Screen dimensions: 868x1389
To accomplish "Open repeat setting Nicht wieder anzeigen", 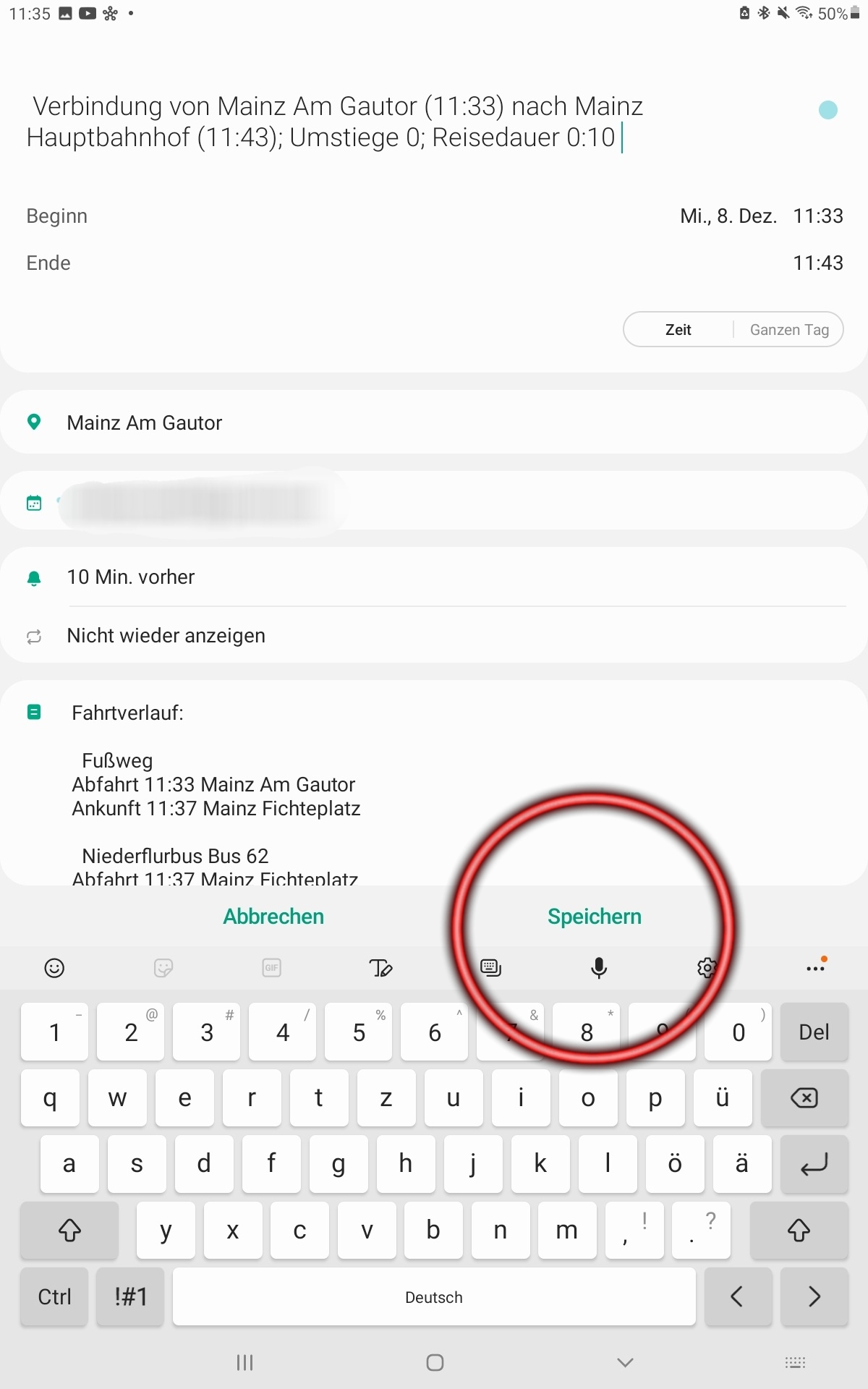I will point(434,636).
